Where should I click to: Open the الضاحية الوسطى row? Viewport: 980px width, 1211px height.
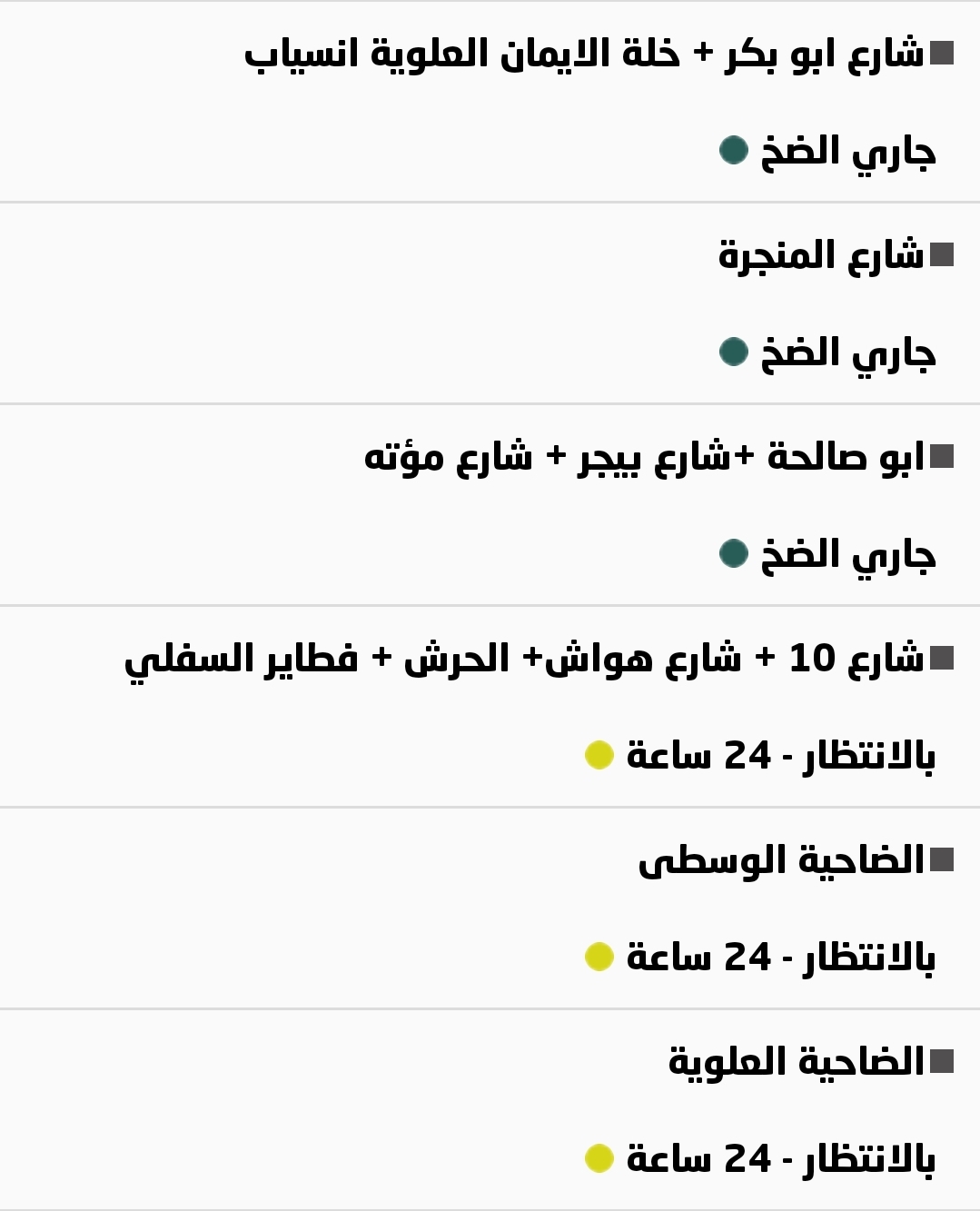coord(781,860)
